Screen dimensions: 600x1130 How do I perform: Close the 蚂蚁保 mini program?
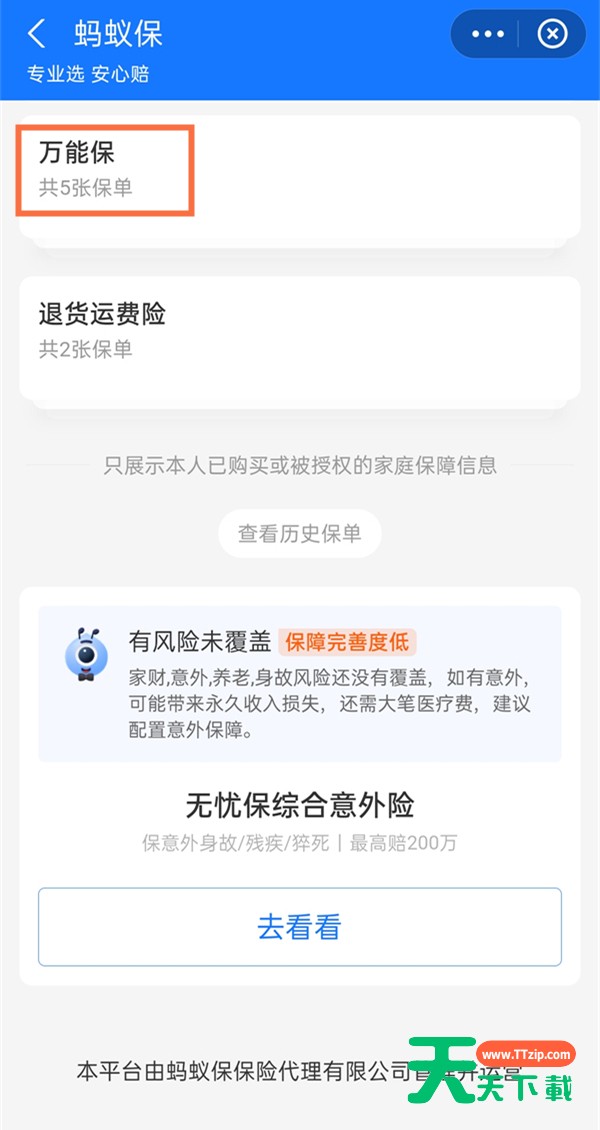(x=552, y=35)
